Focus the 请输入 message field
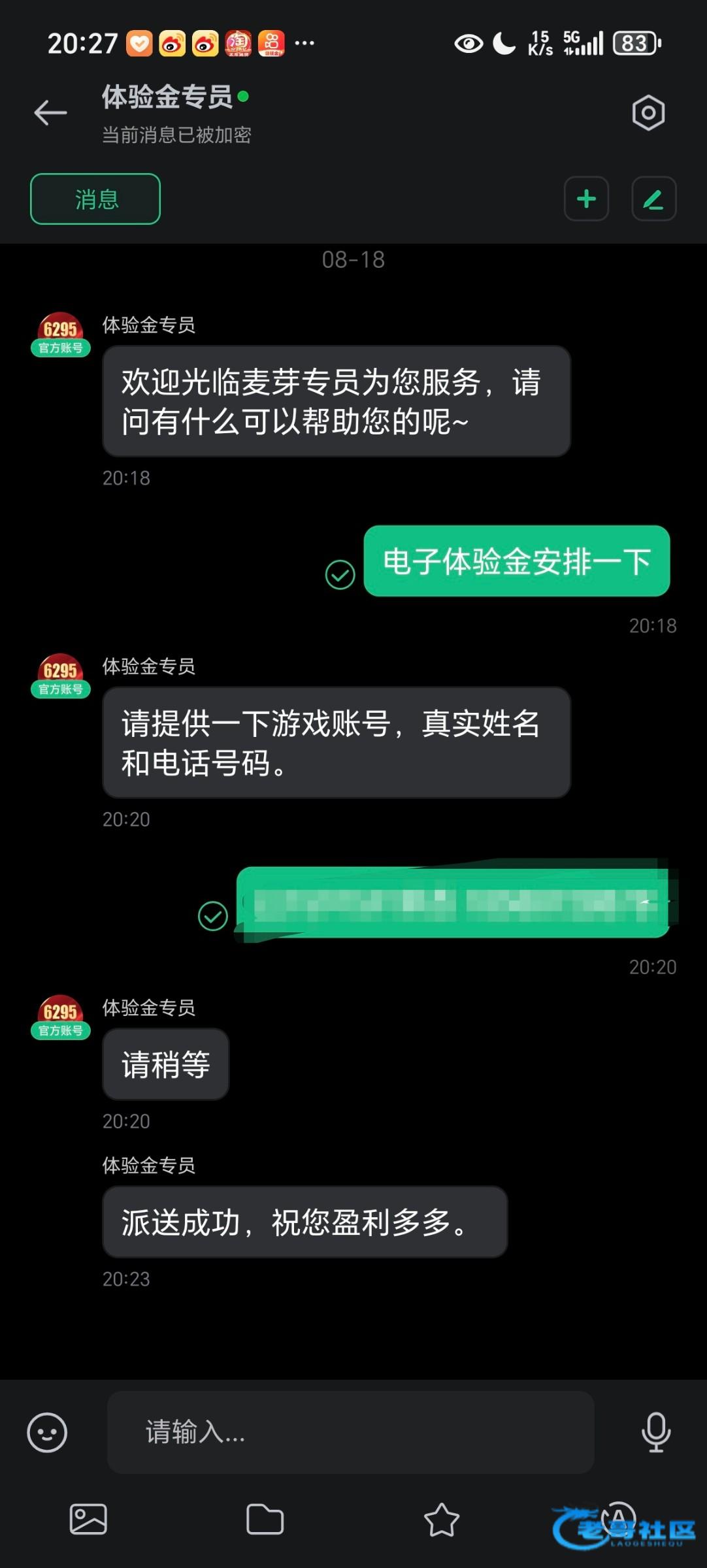This screenshot has height=1568, width=707. (x=350, y=1431)
